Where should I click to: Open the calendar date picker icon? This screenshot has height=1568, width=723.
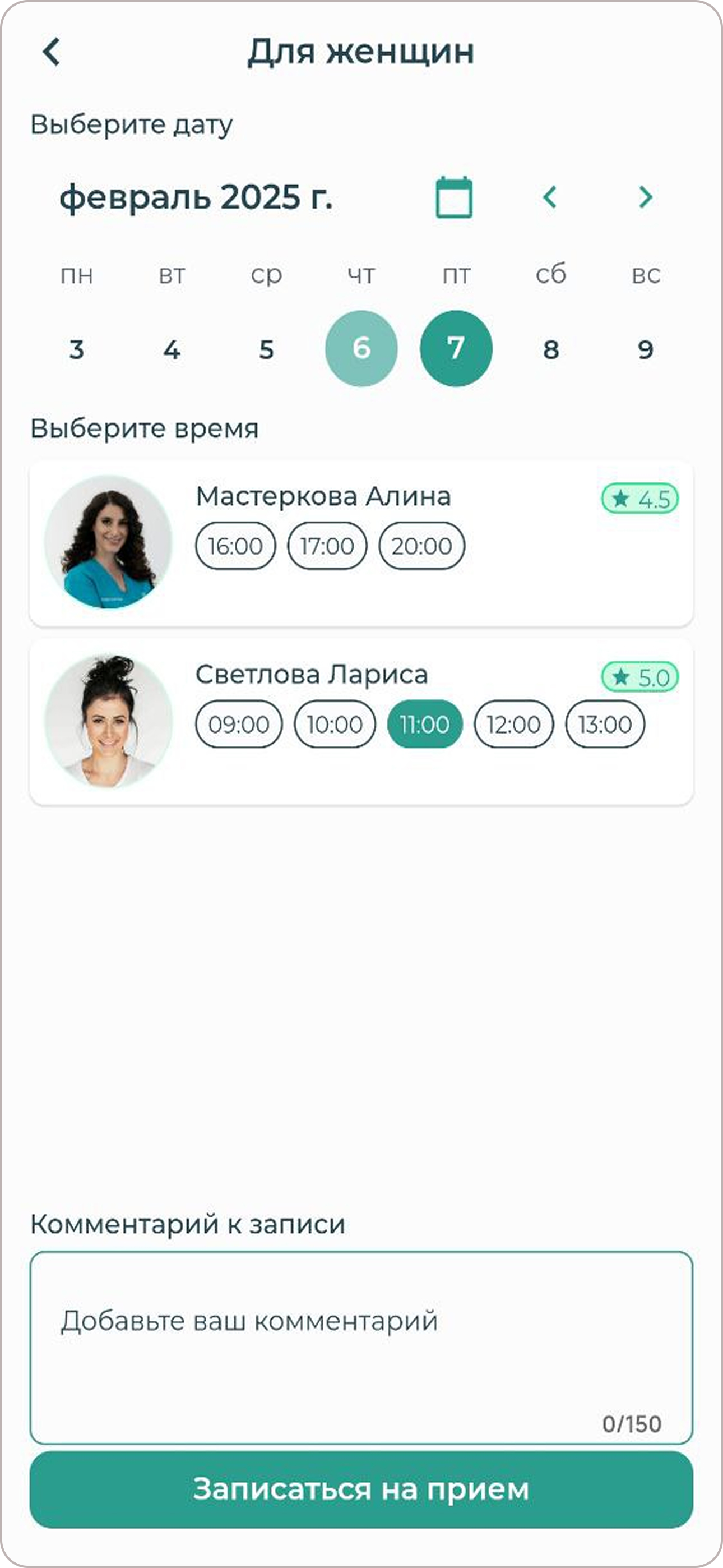tap(454, 197)
